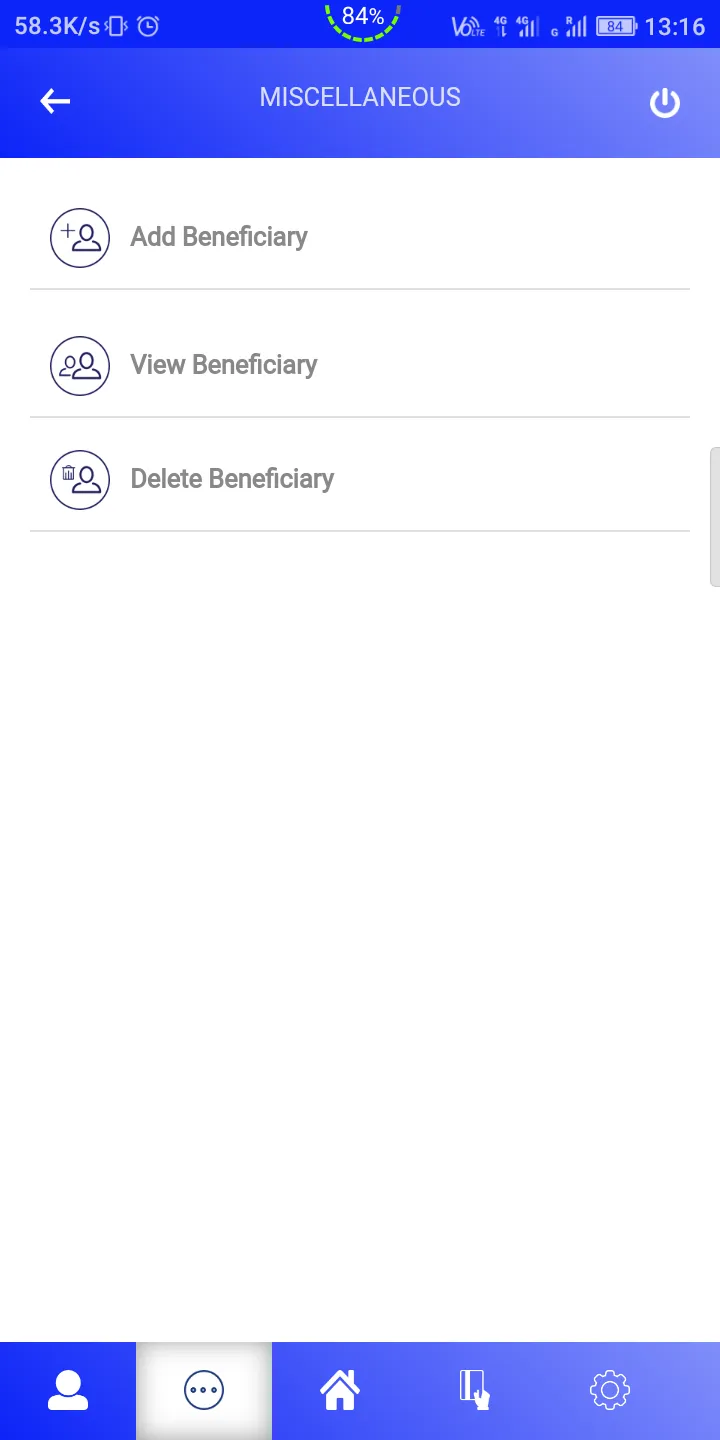Tap the logout power icon
The image size is (720, 1440).
pos(664,102)
